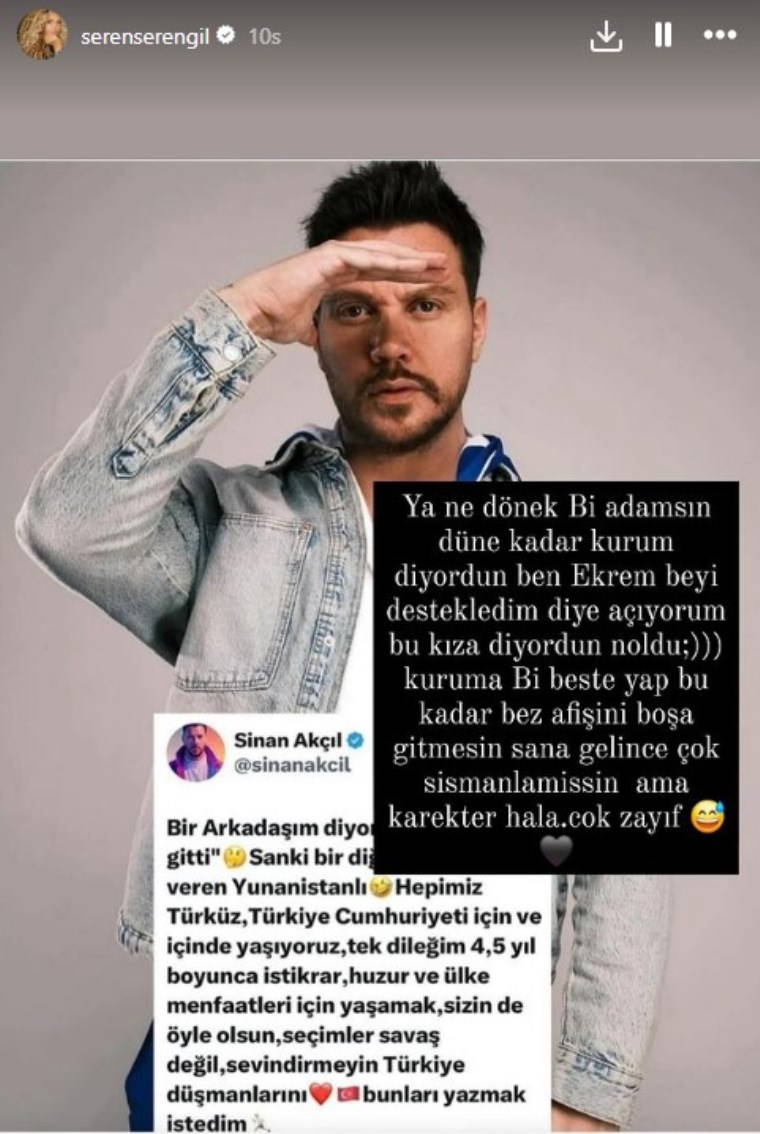Open the three-dot overflow menu
760x1134 pixels.
coord(719,36)
